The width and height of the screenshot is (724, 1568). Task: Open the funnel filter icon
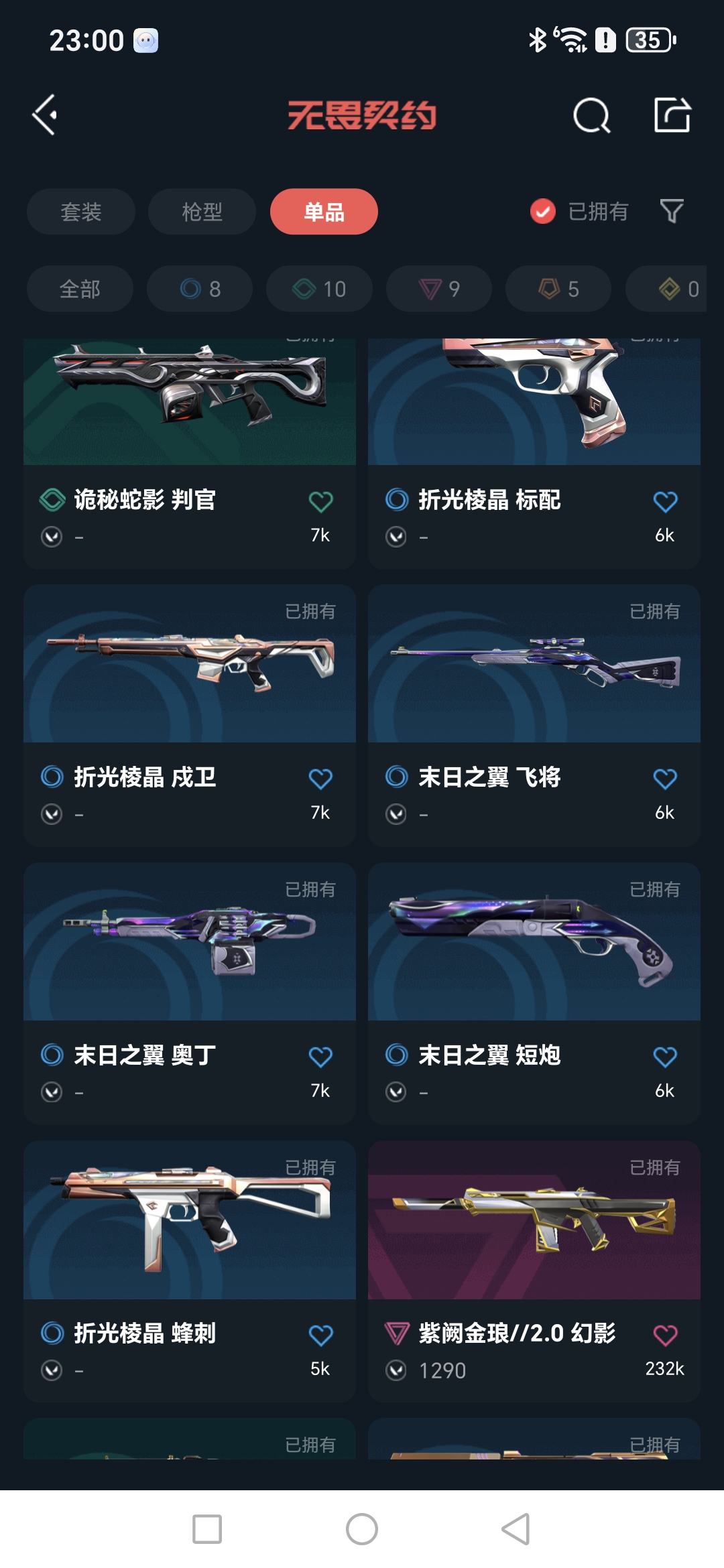(671, 212)
